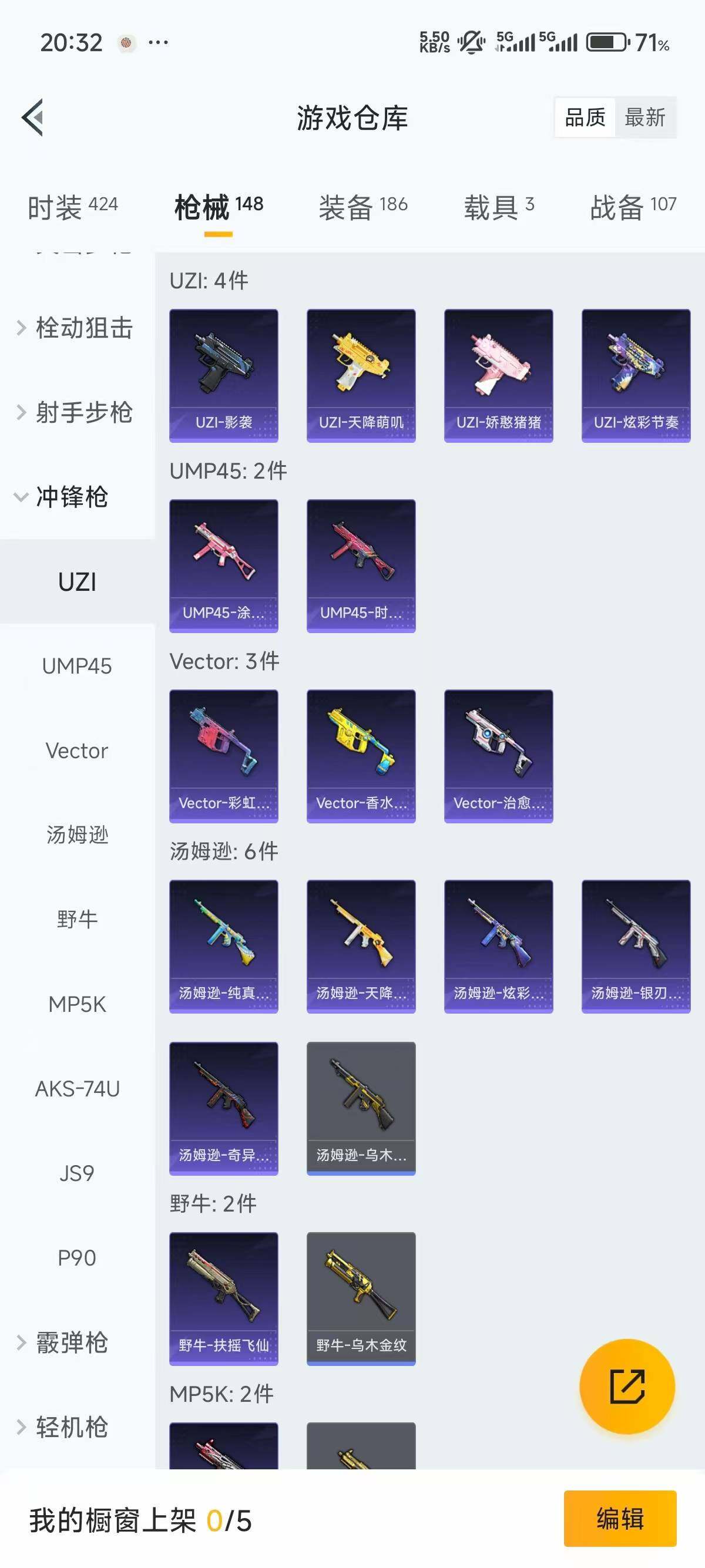Sort by 最新
705x1568 pixels.
[x=644, y=117]
